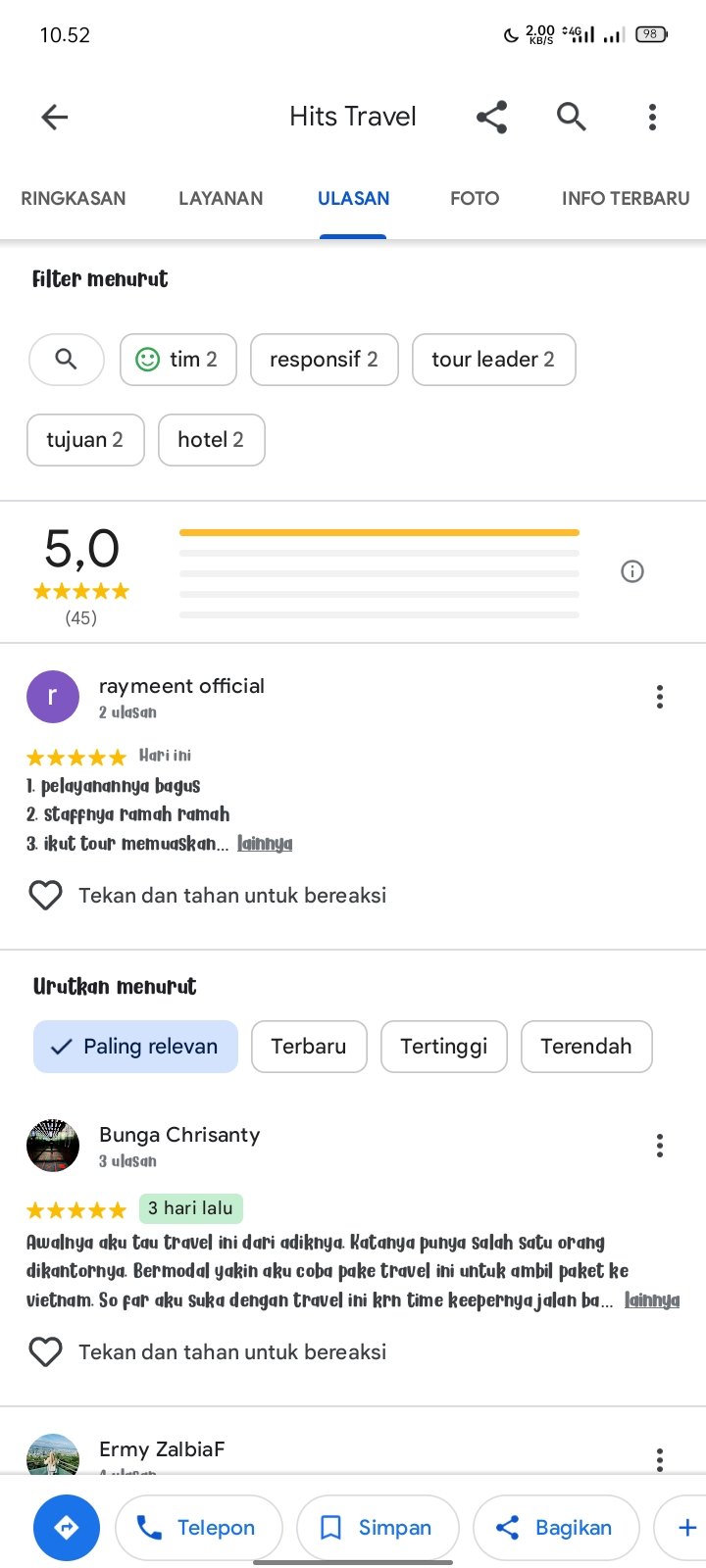Start directions with the blue navigation button
This screenshot has width=706, height=1568.
point(67,1528)
